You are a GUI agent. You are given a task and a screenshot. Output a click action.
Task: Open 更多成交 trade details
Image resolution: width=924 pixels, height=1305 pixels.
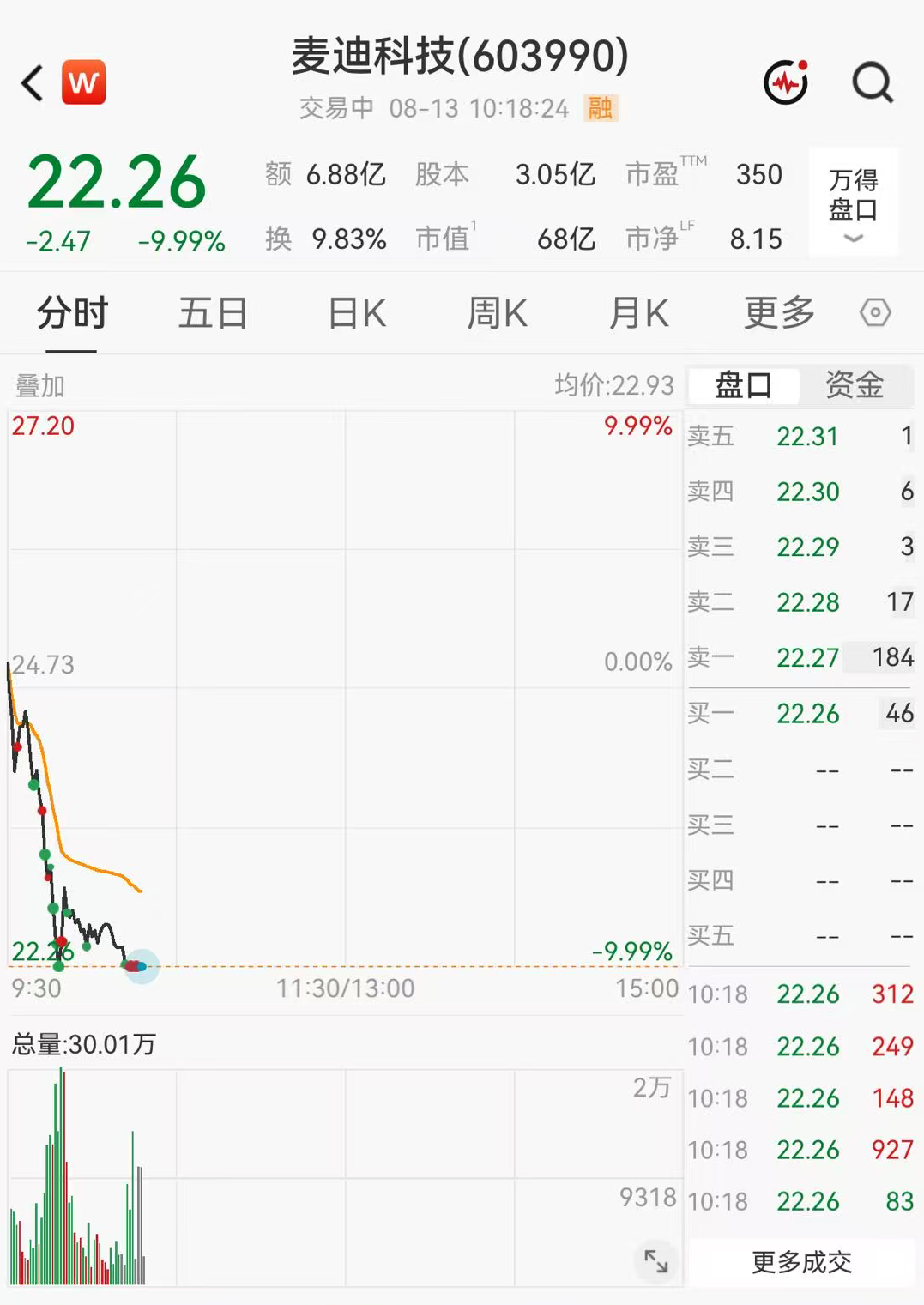[x=801, y=1262]
